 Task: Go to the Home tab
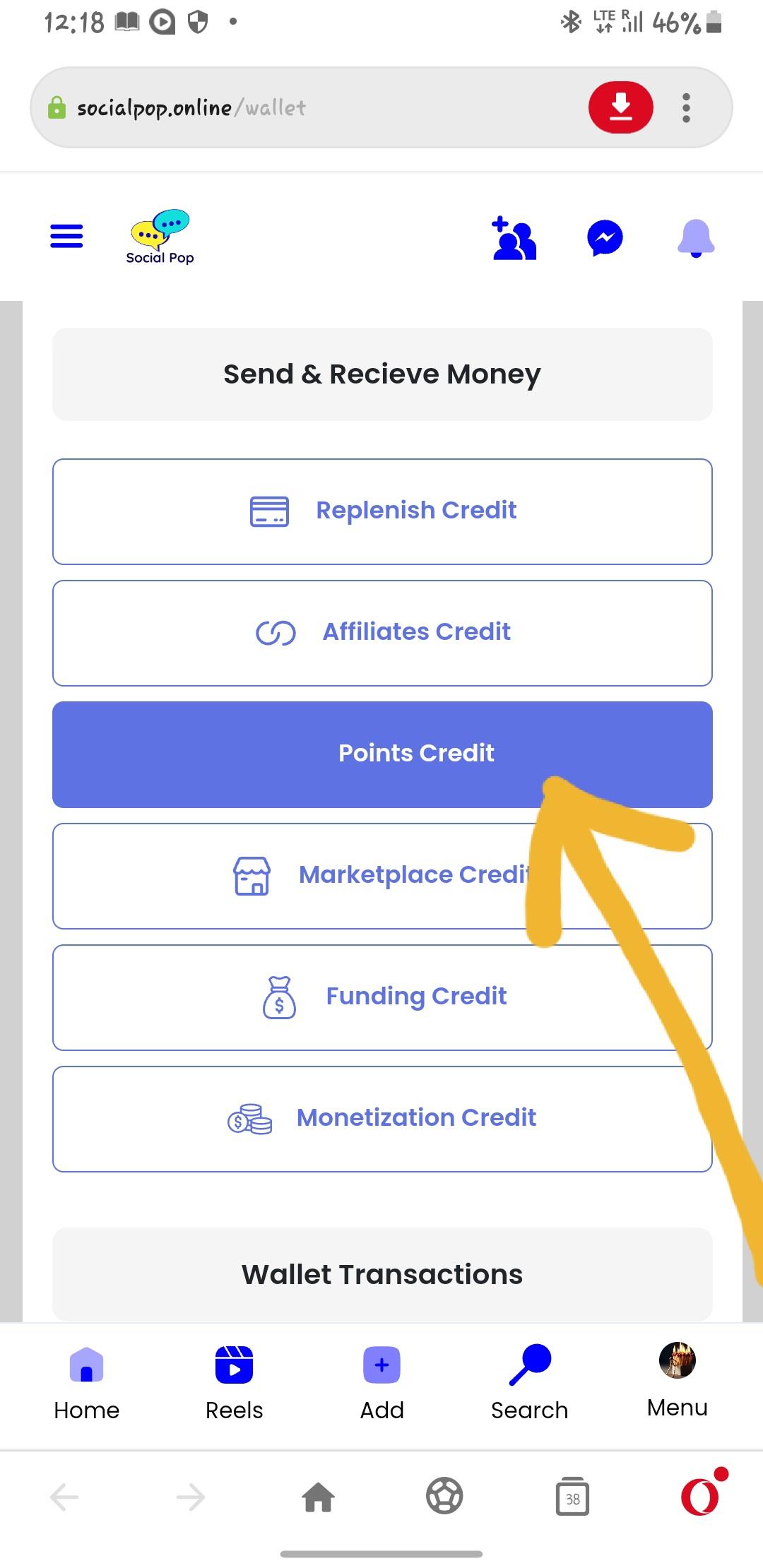click(x=87, y=1382)
